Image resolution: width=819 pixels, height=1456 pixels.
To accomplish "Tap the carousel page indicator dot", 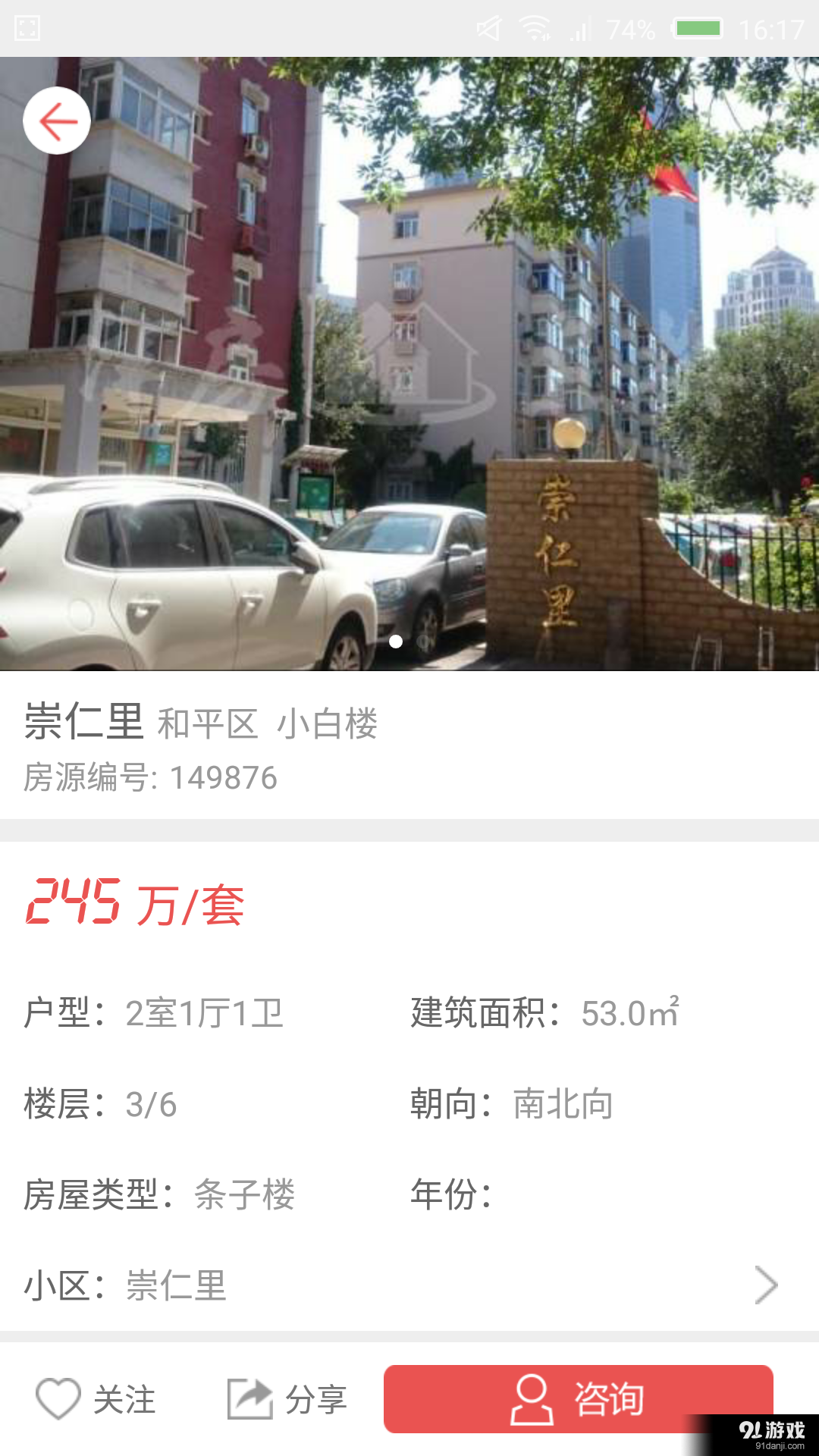I will click(x=395, y=642).
